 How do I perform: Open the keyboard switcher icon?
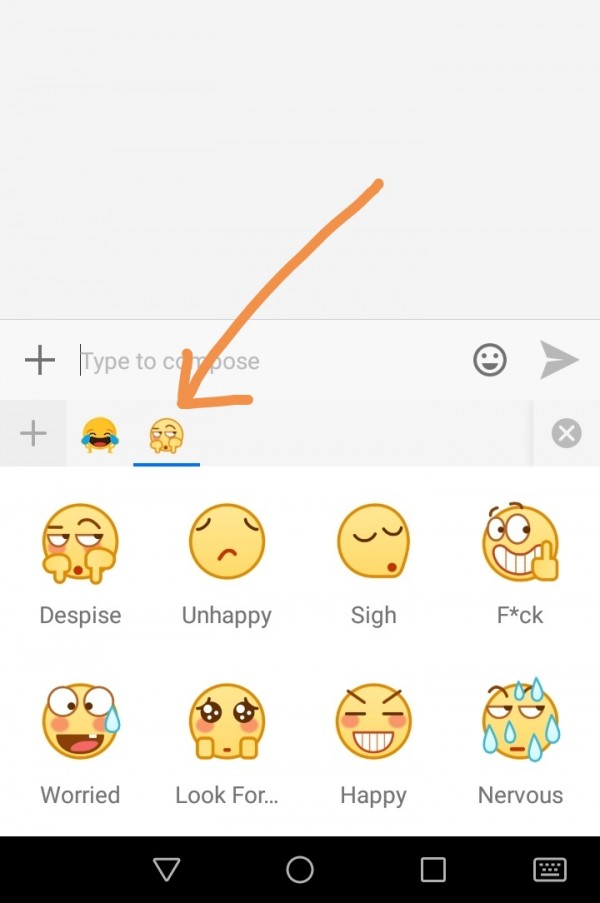(550, 869)
